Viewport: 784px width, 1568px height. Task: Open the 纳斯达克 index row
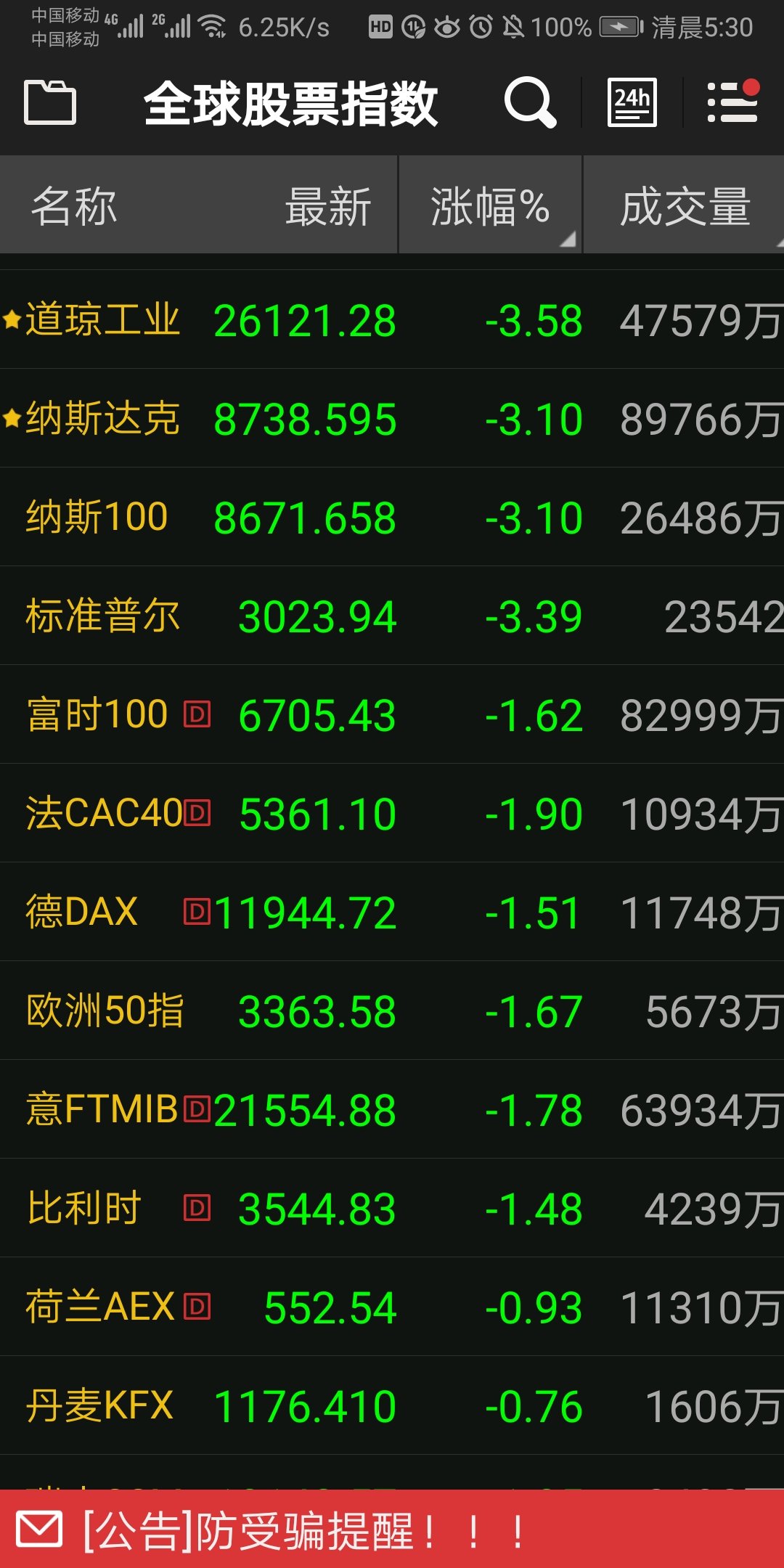pos(392,419)
